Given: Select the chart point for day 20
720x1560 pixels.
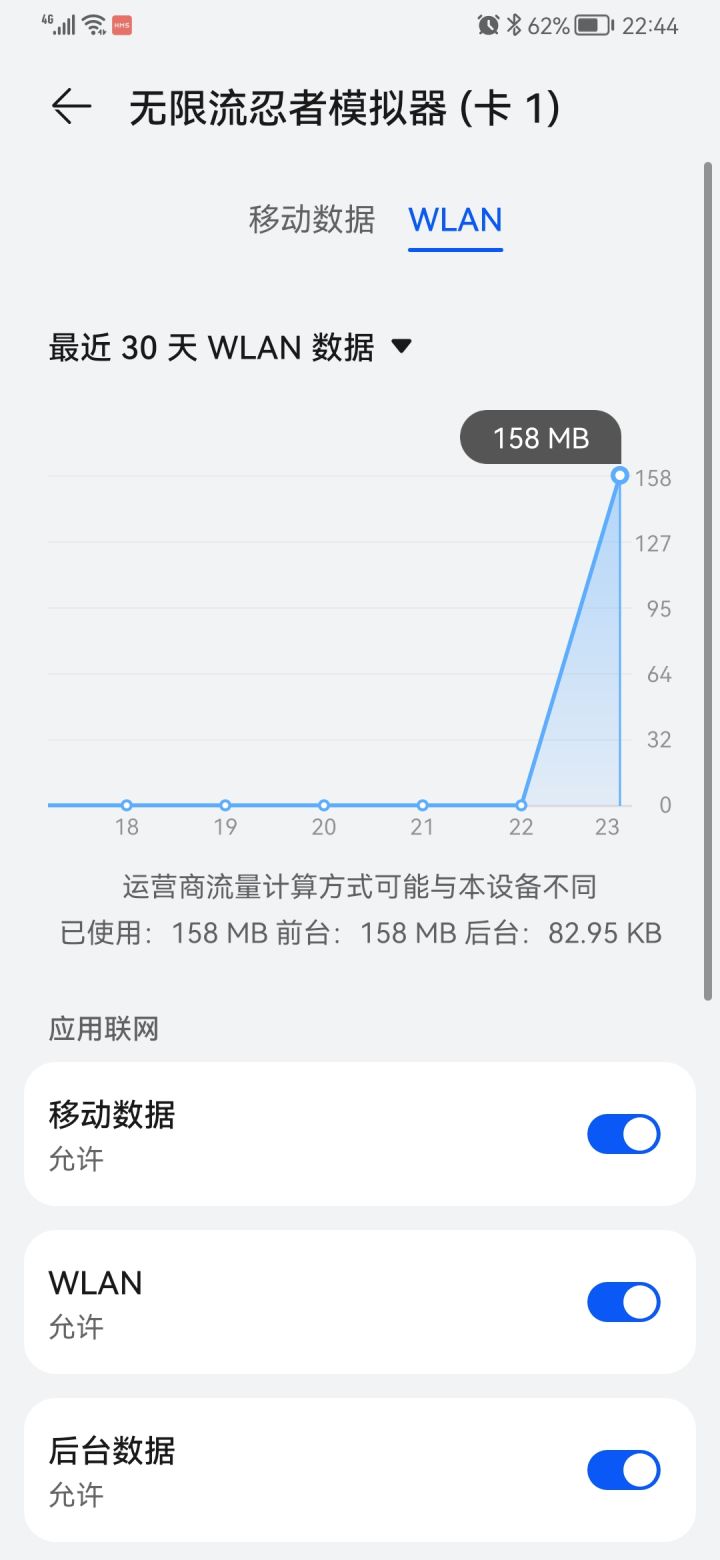Looking at the screenshot, I should click(x=324, y=805).
